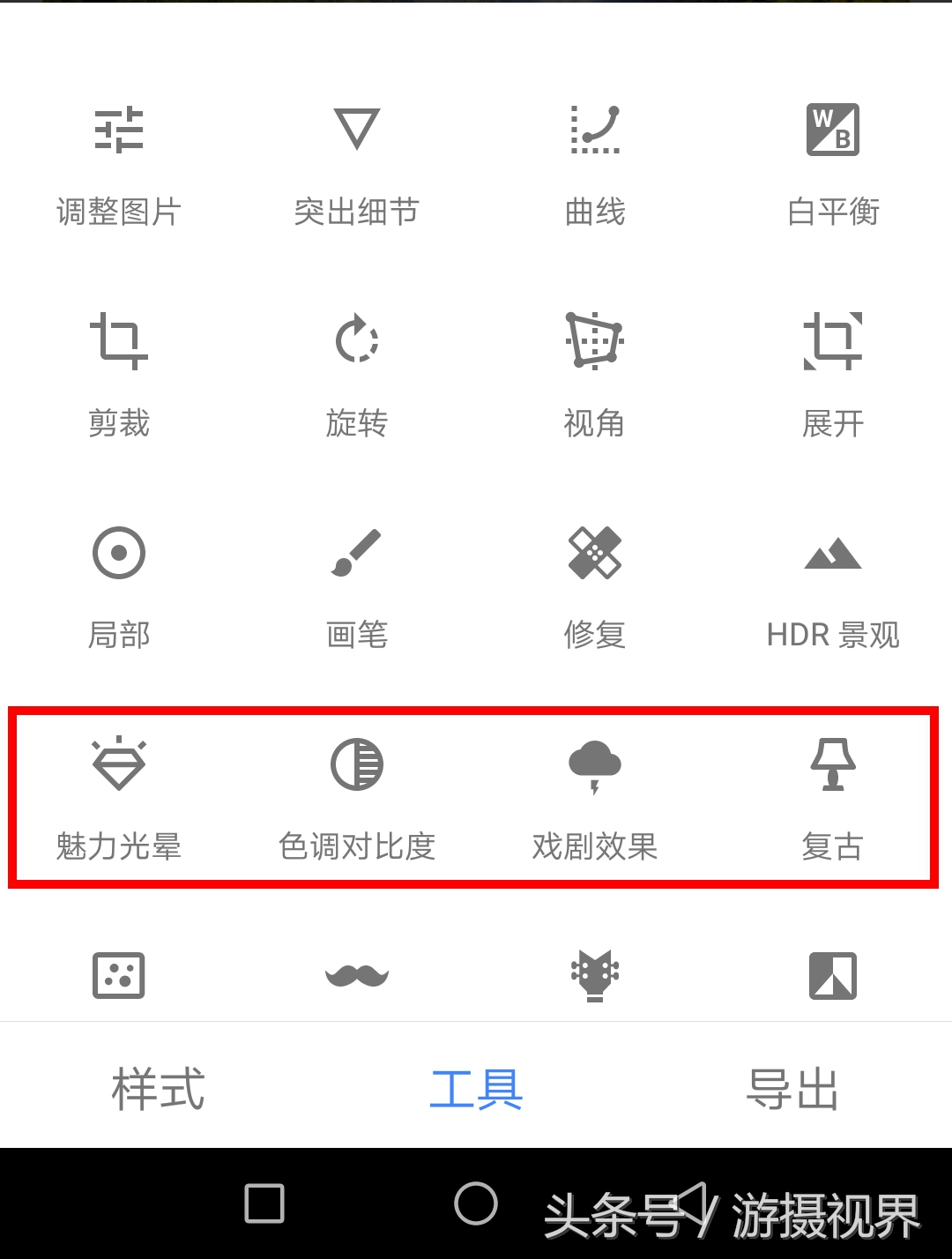
Task: Apply the 复古 retrolux effect
Action: [833, 798]
